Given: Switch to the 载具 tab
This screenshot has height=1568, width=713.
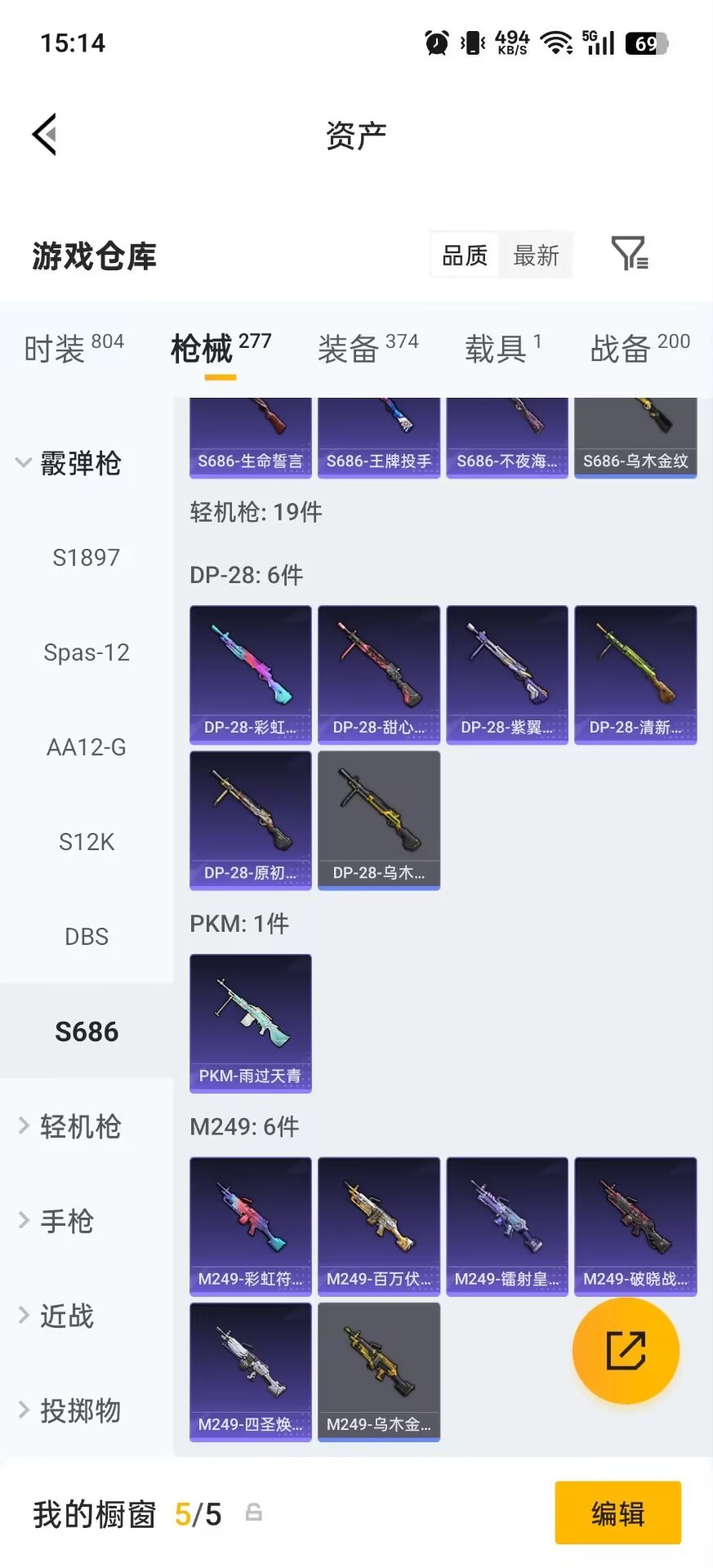Looking at the screenshot, I should 503,349.
